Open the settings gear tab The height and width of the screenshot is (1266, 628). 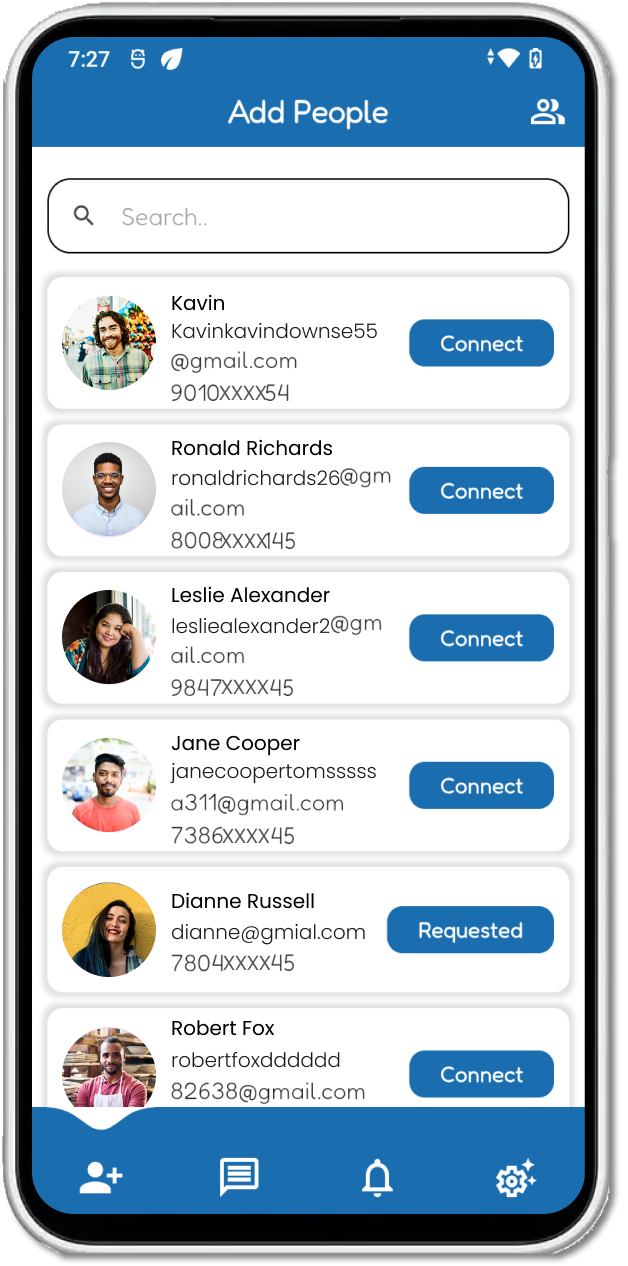coord(515,1178)
